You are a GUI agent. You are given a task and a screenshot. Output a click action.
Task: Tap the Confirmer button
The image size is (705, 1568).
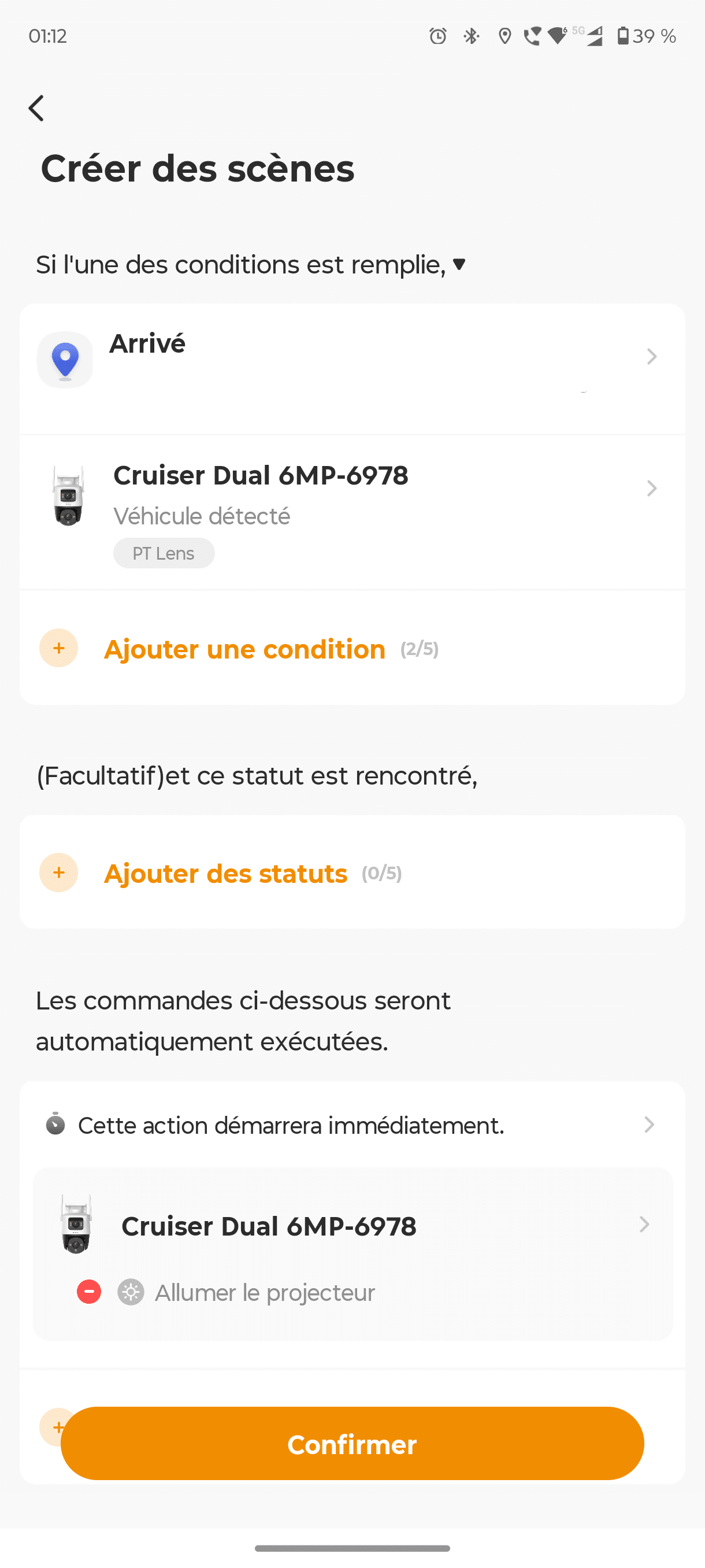(352, 1444)
